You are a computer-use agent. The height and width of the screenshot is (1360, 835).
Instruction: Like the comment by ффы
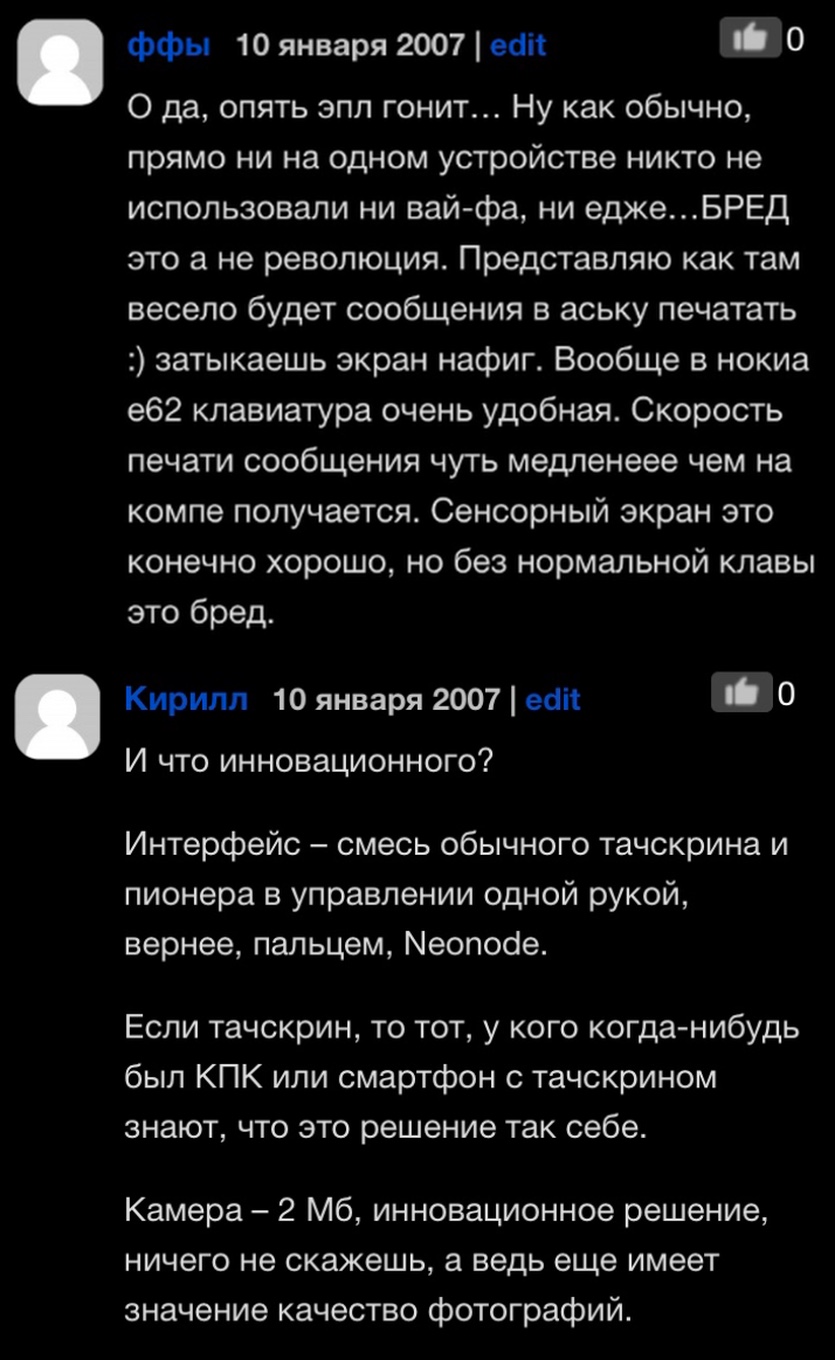coord(749,39)
